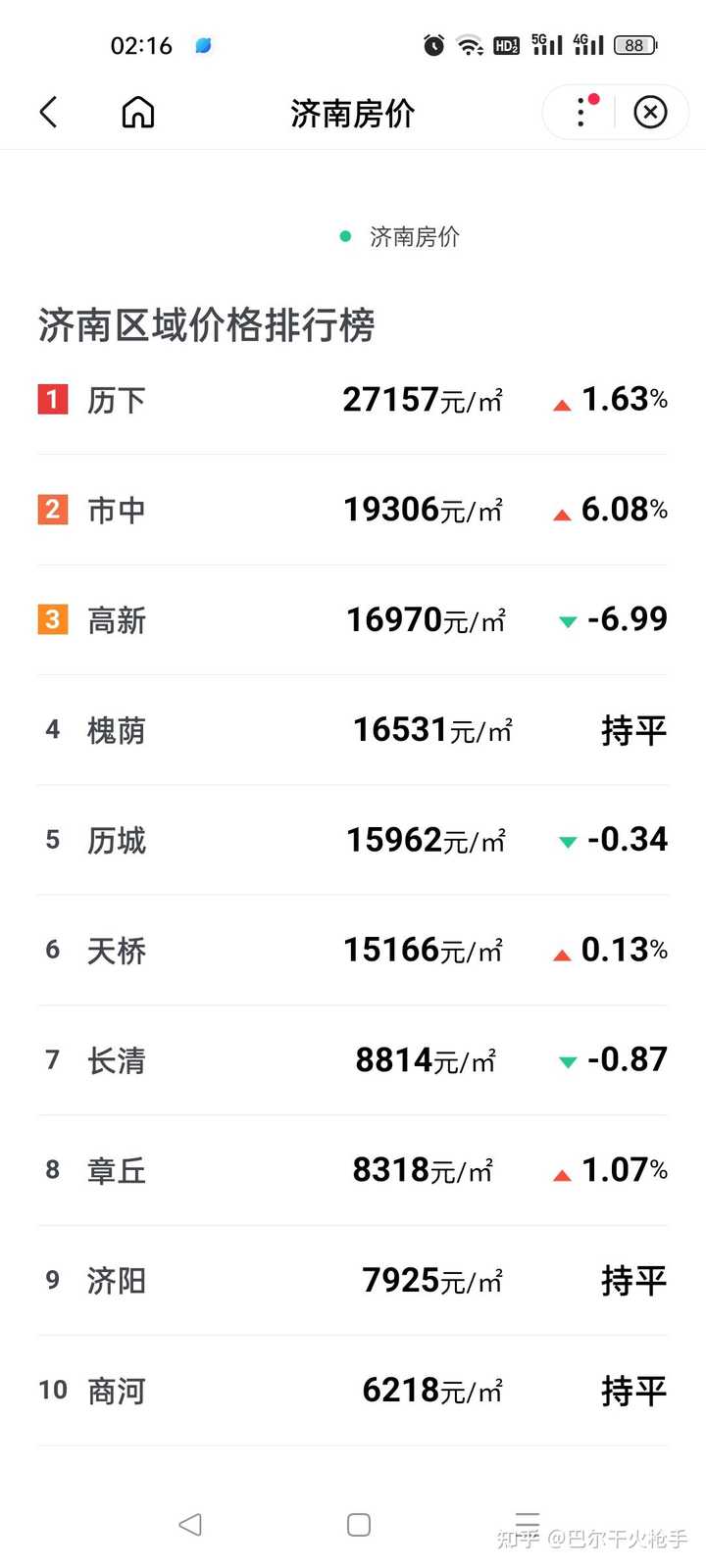Select the 天桥 district row
The width and height of the screenshot is (706, 1568).
(x=353, y=950)
